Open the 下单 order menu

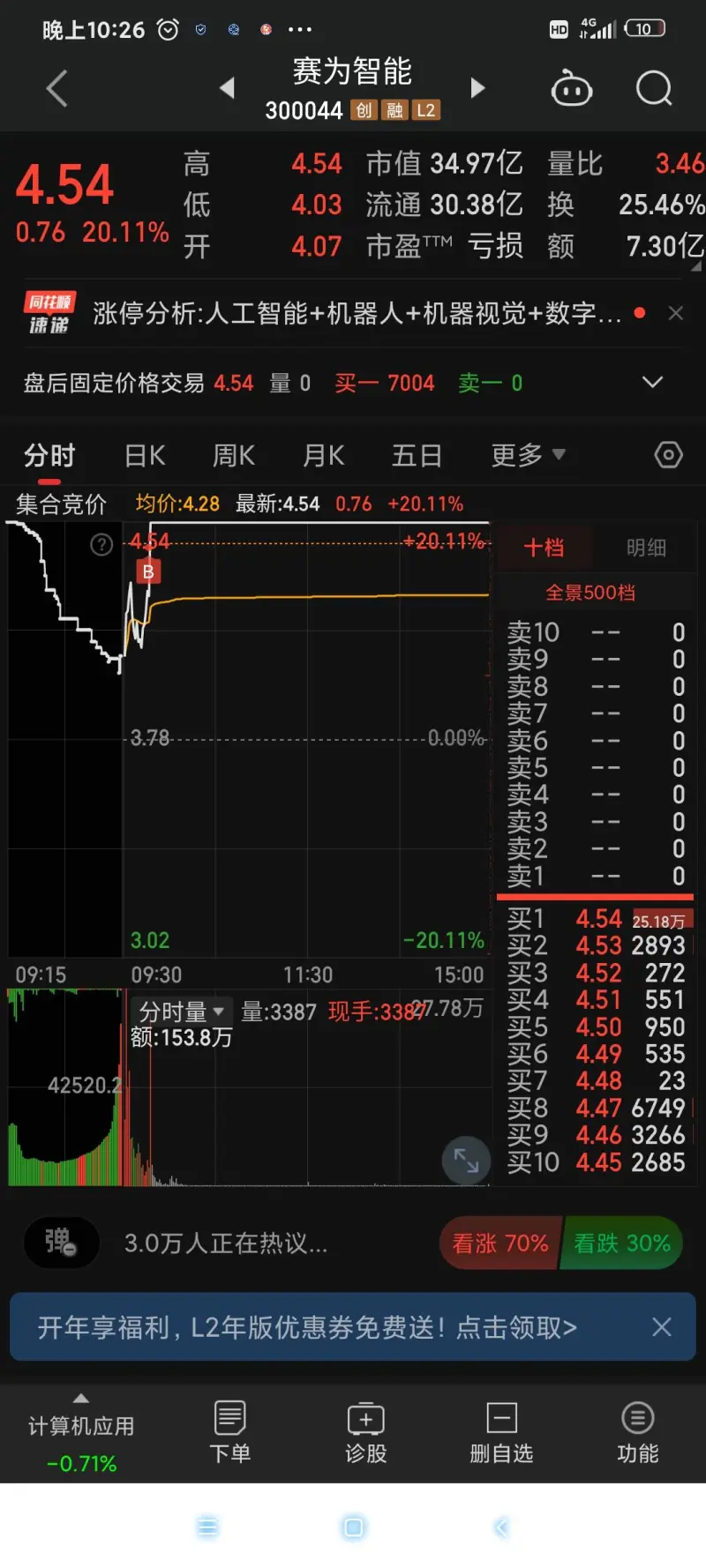(229, 1431)
